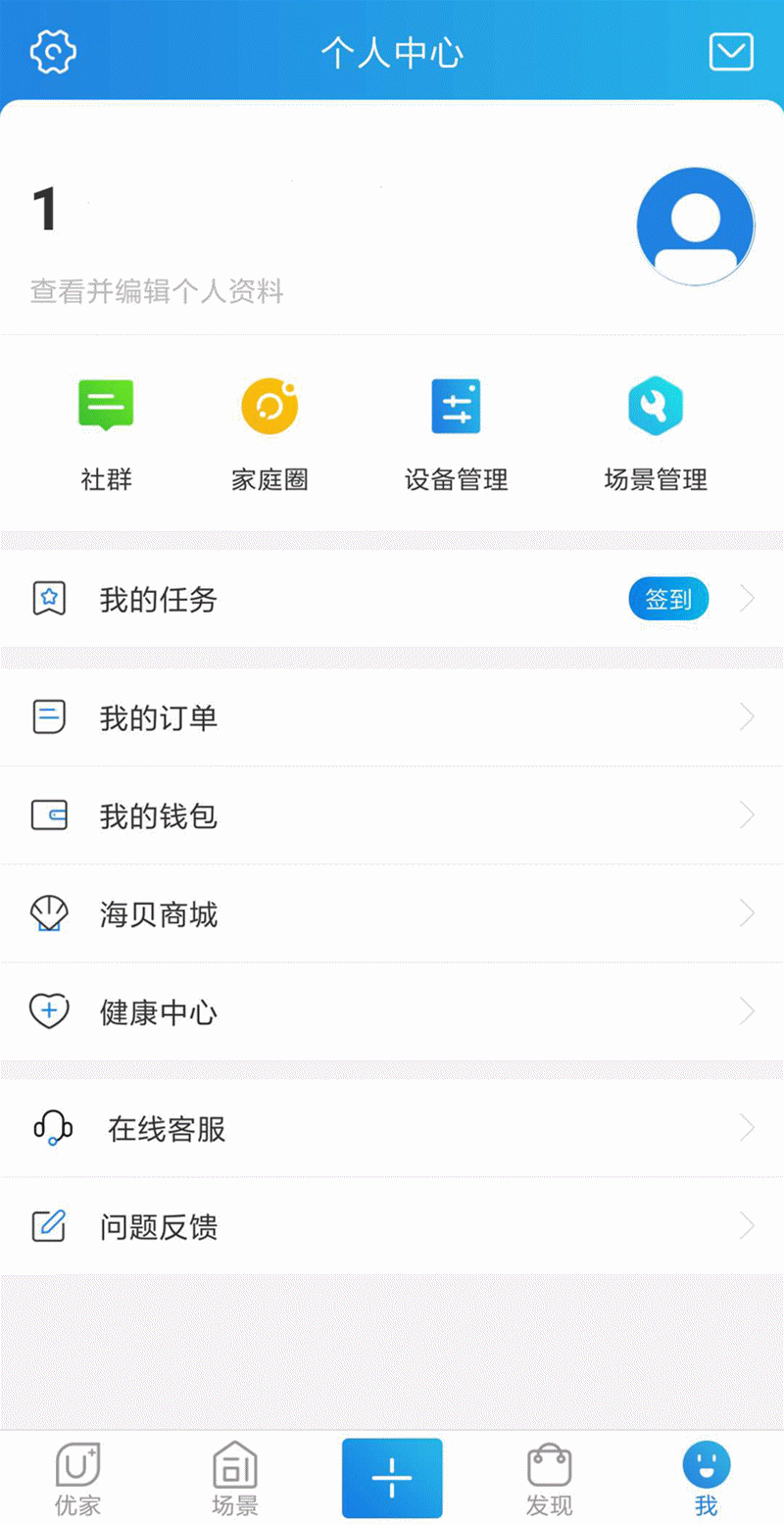Open the settings gear icon

click(x=53, y=52)
